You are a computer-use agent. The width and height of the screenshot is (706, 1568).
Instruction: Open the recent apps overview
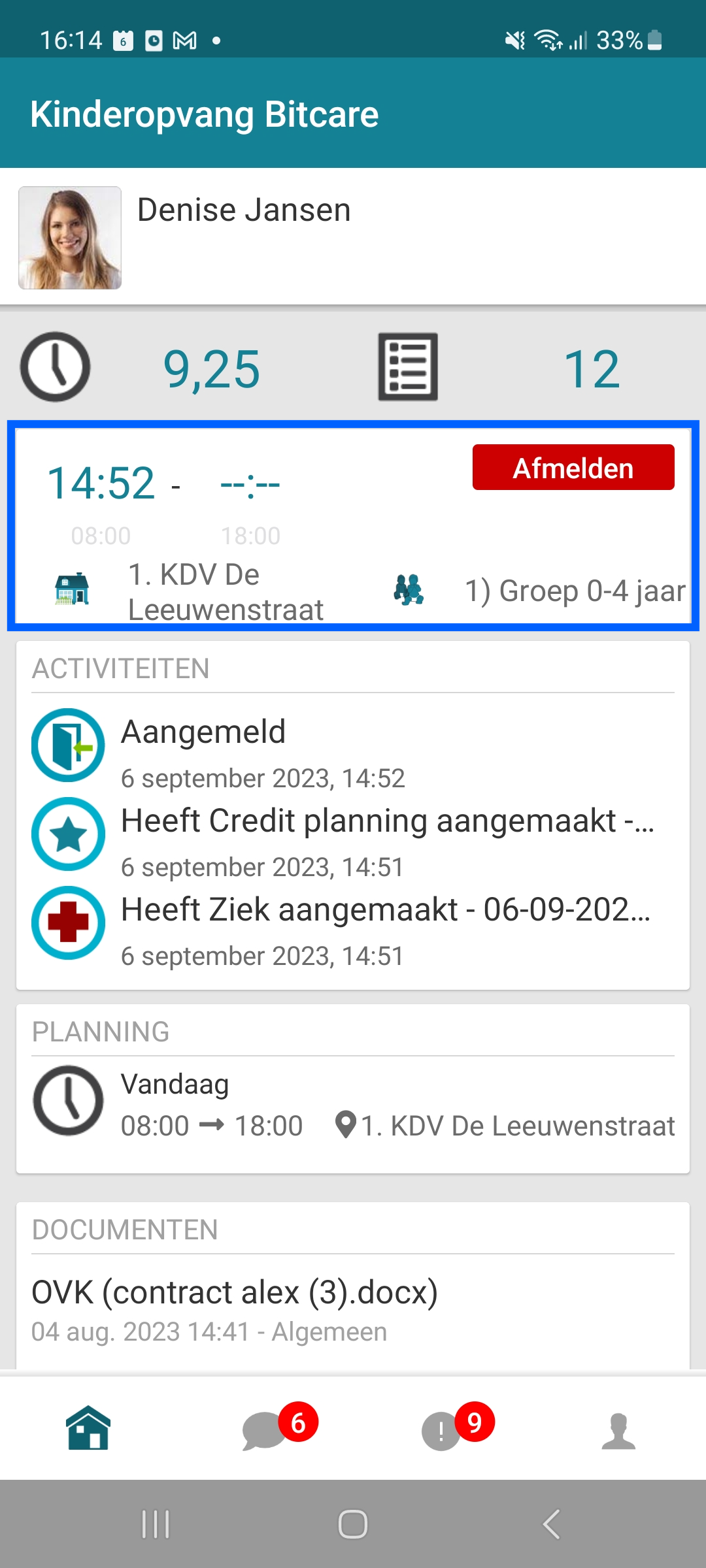tap(156, 1525)
